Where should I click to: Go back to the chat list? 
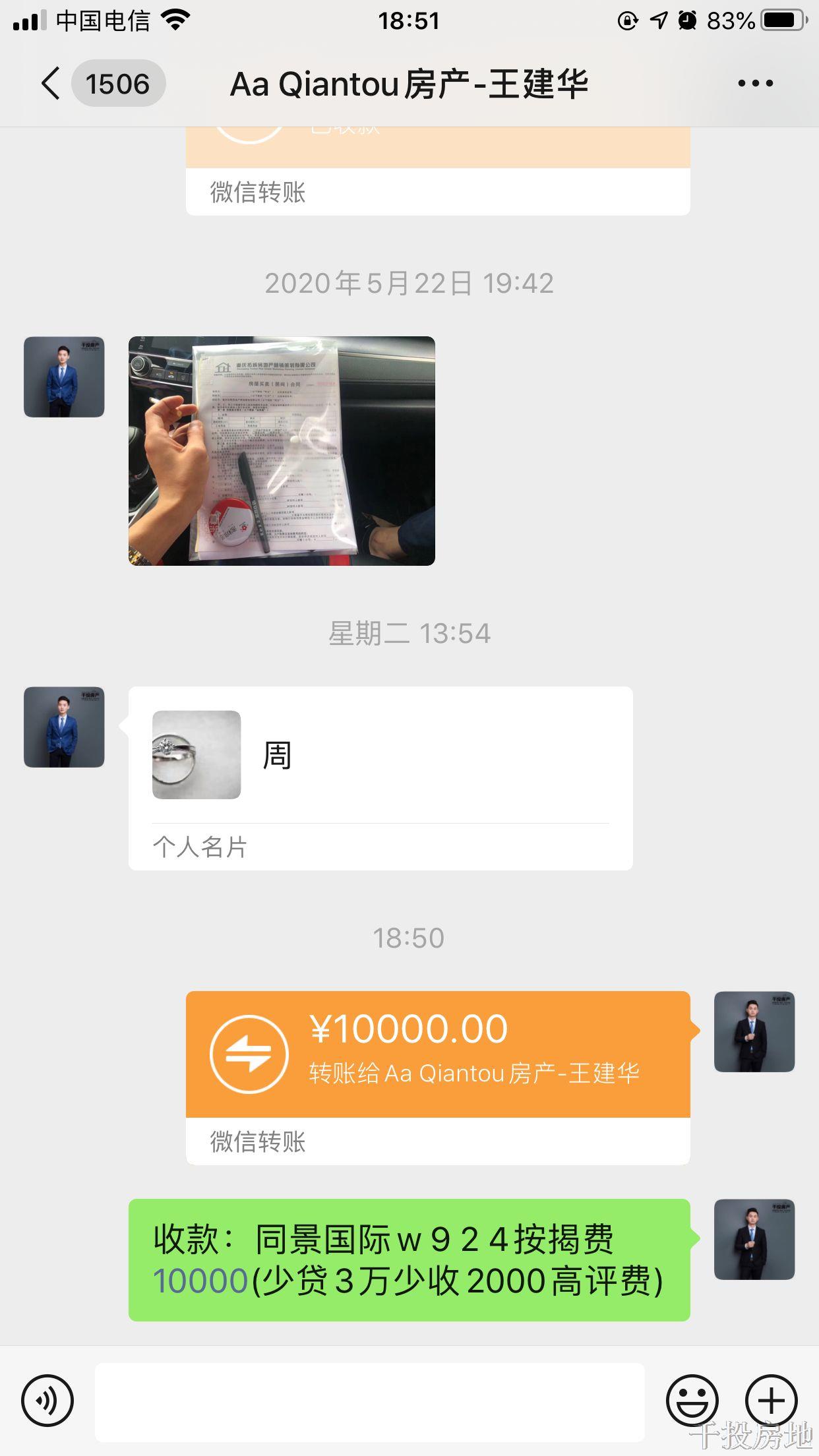(51, 84)
